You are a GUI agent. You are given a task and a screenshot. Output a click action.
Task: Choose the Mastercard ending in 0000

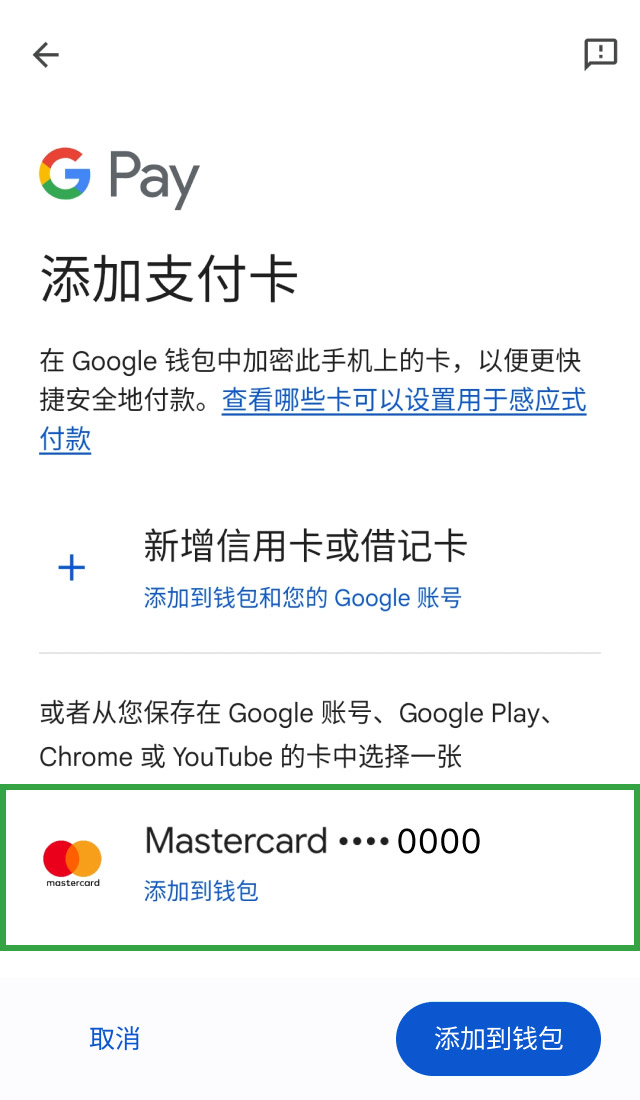click(x=320, y=867)
